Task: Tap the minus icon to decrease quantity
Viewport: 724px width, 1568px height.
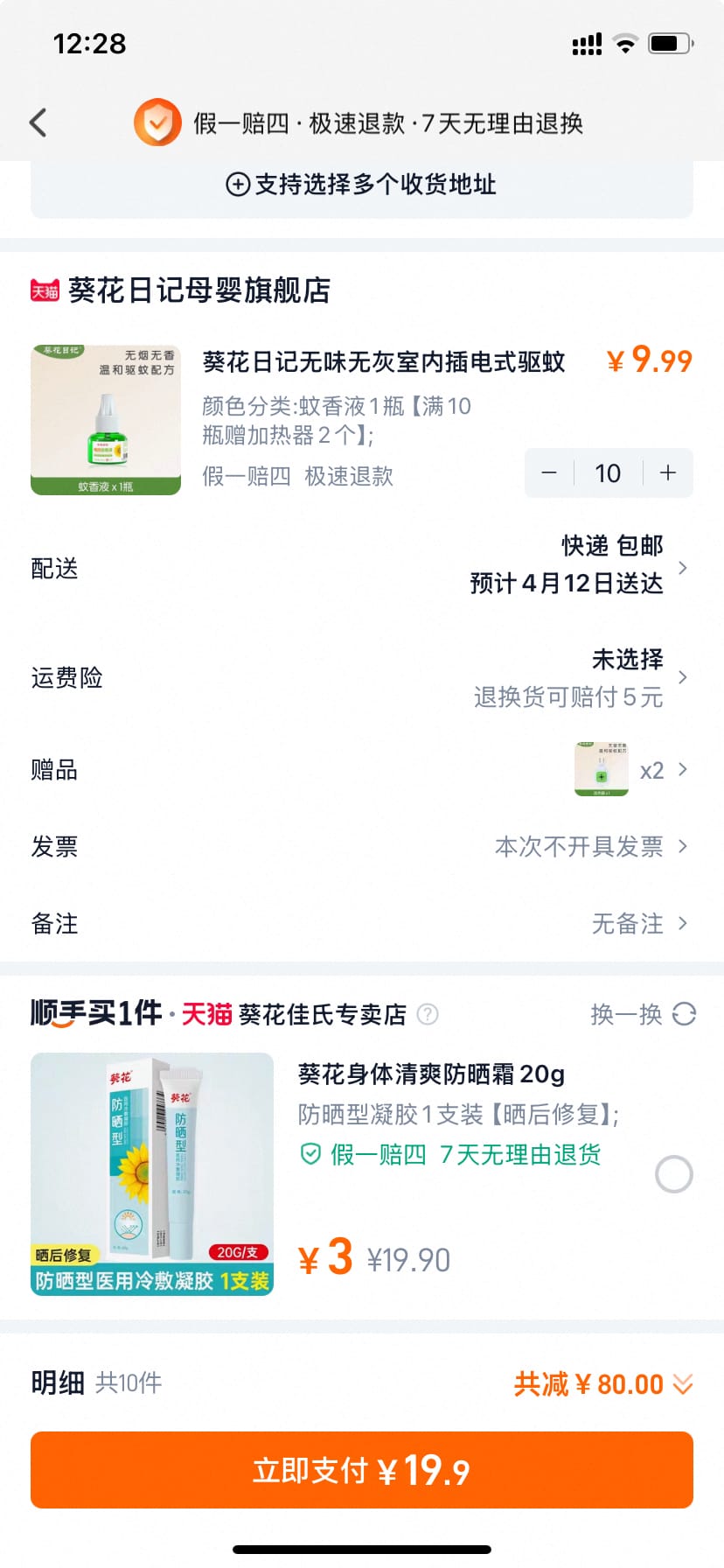Action: tap(549, 472)
